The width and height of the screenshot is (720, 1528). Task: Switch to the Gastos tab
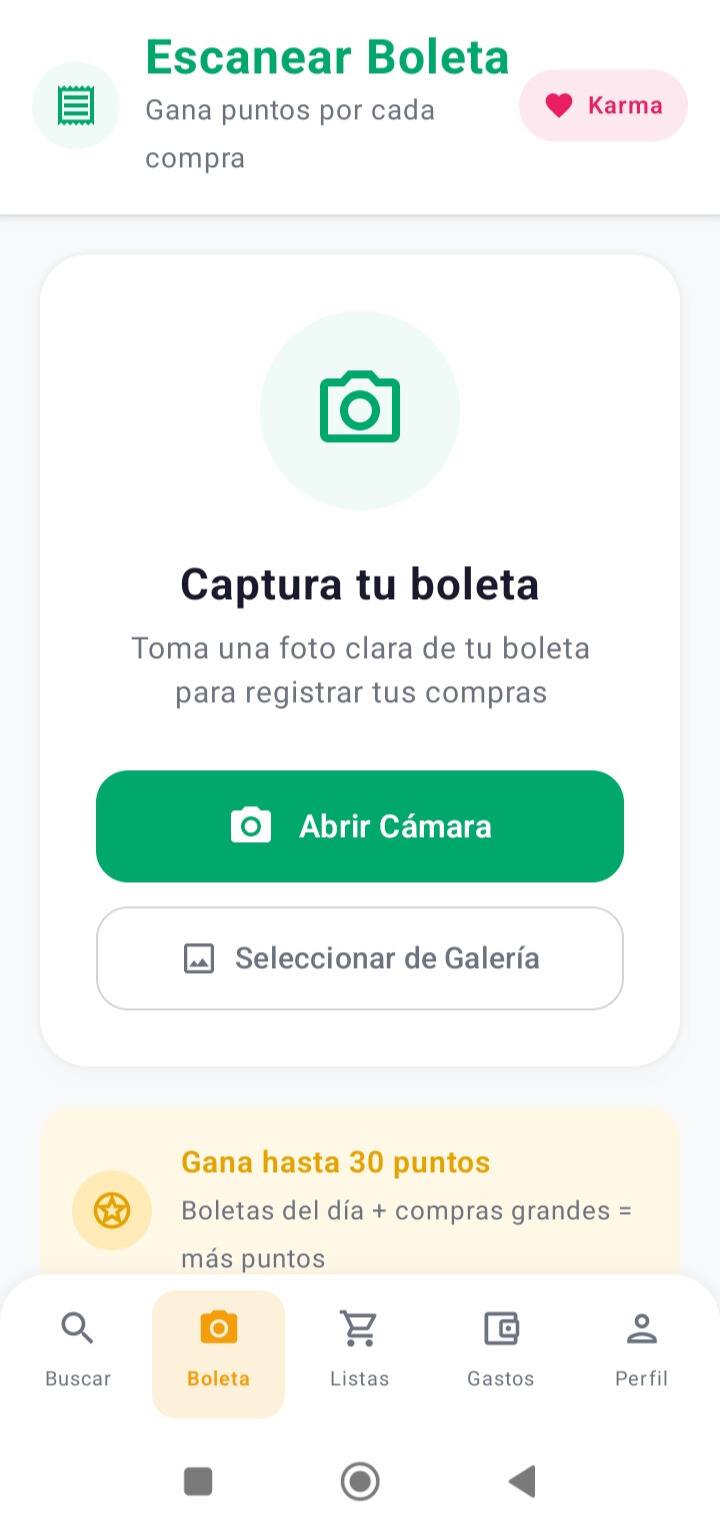(500, 1352)
